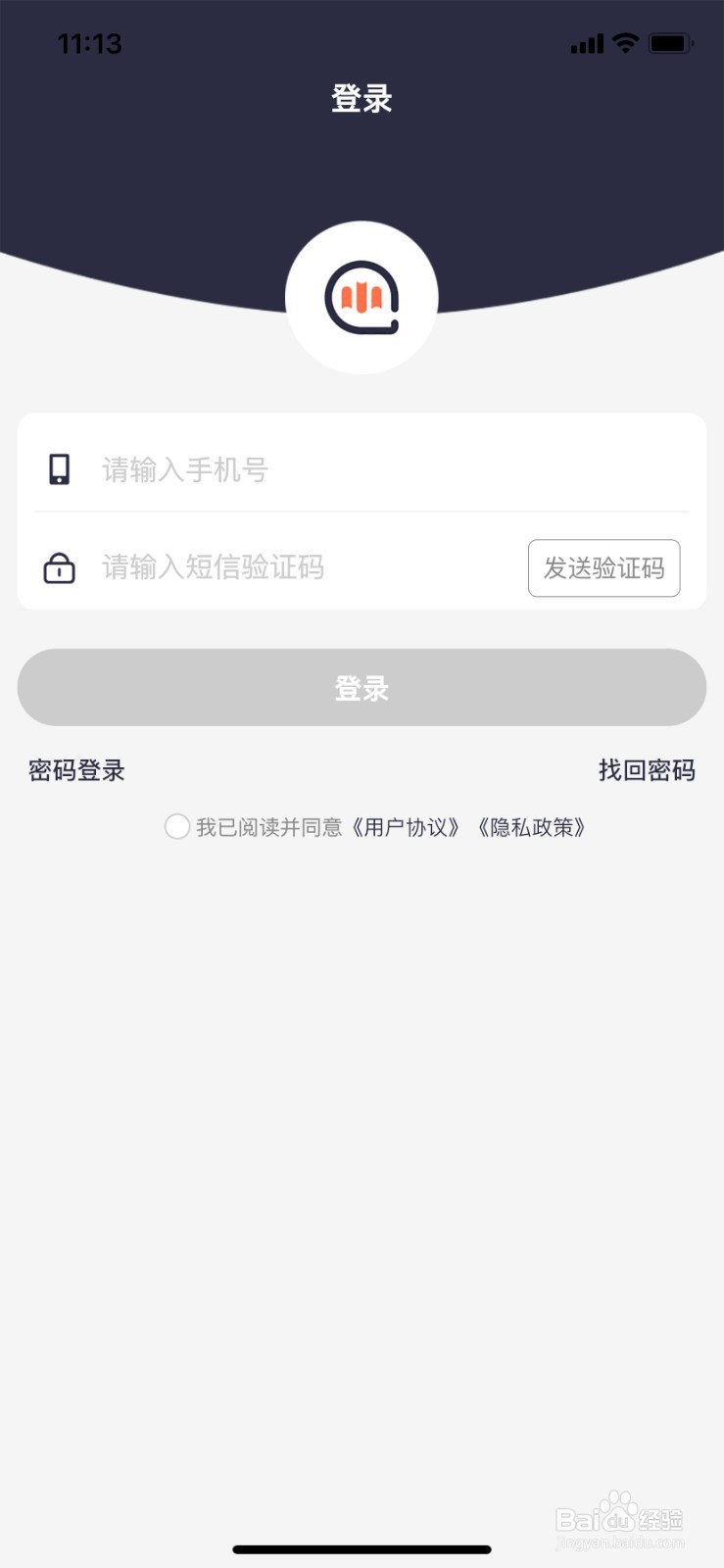Click 找回密码 to recover password
724x1568 pixels.
pyautogui.click(x=648, y=771)
